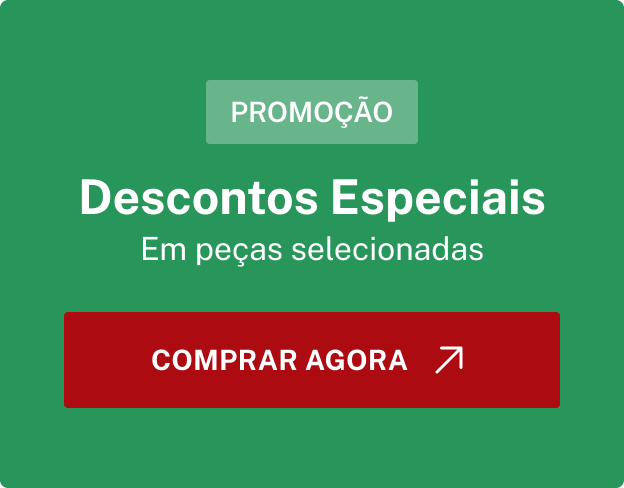The image size is (624, 488).
Task: Tap the Comprar Agora button
Action: click(311, 360)
